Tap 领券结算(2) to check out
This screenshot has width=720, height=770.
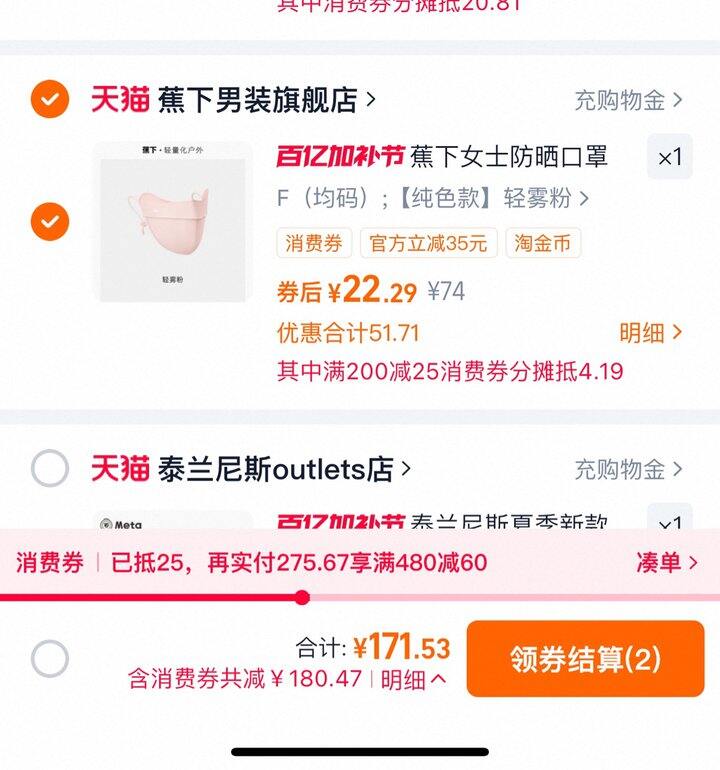(585, 659)
